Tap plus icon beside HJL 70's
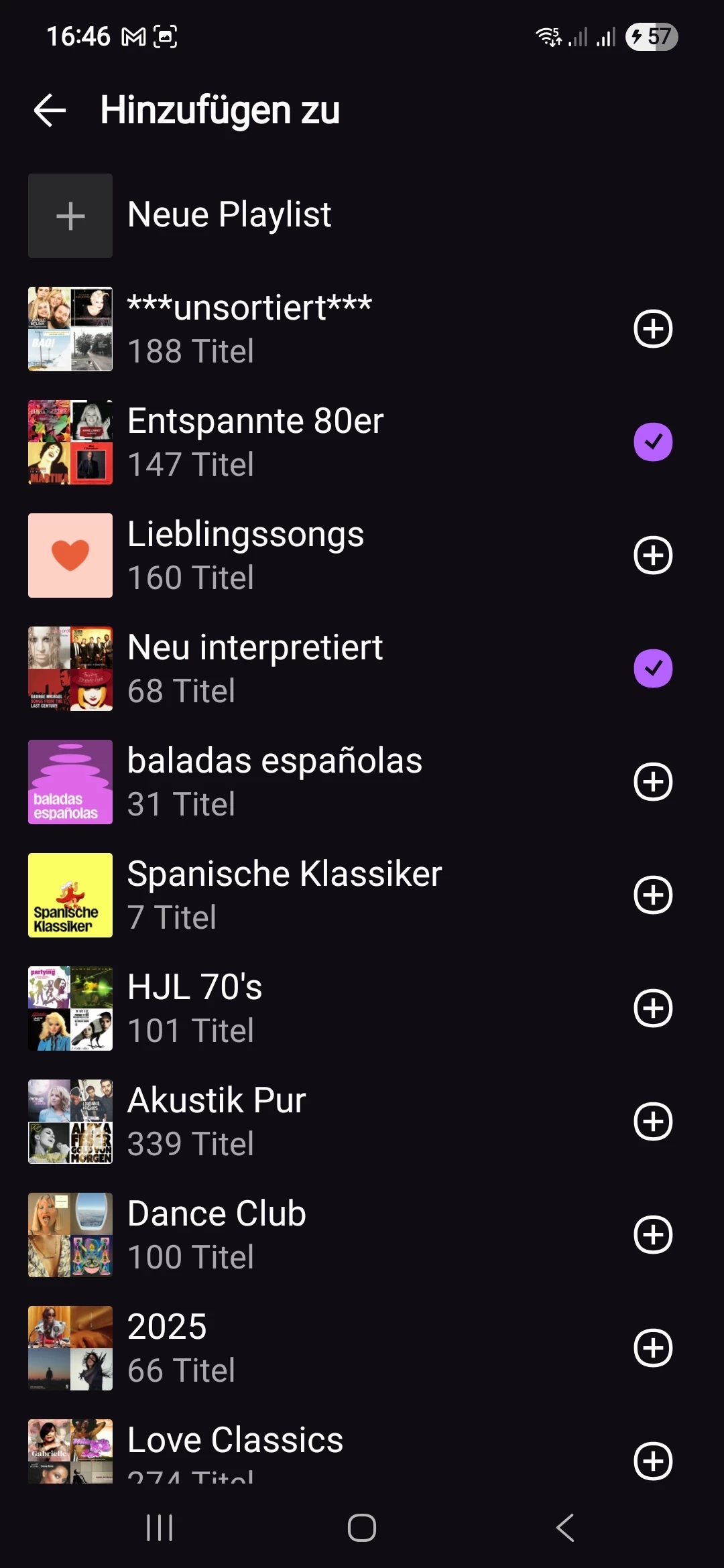This screenshot has width=724, height=1568. click(653, 1008)
